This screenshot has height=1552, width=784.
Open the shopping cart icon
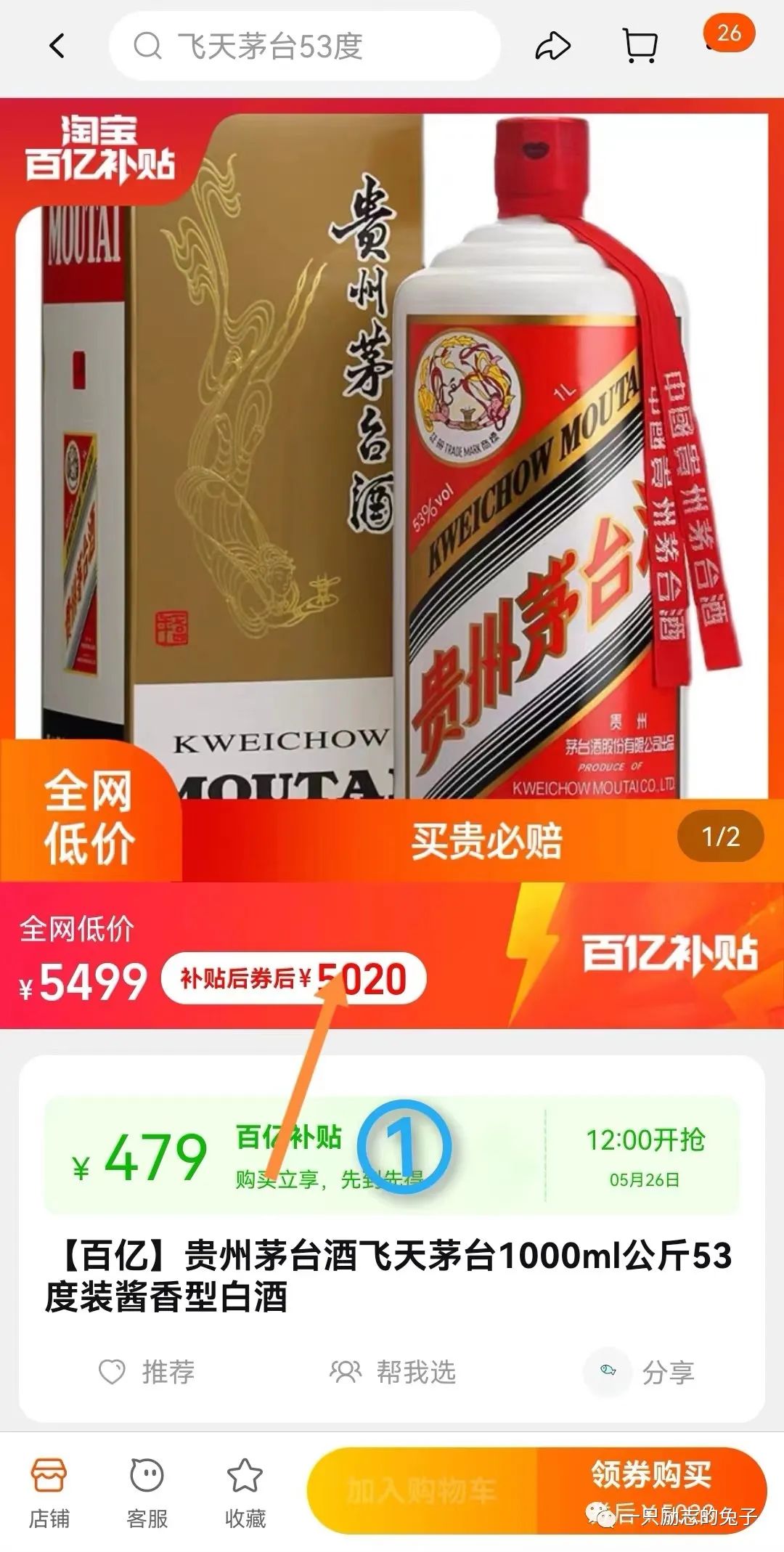(x=642, y=46)
